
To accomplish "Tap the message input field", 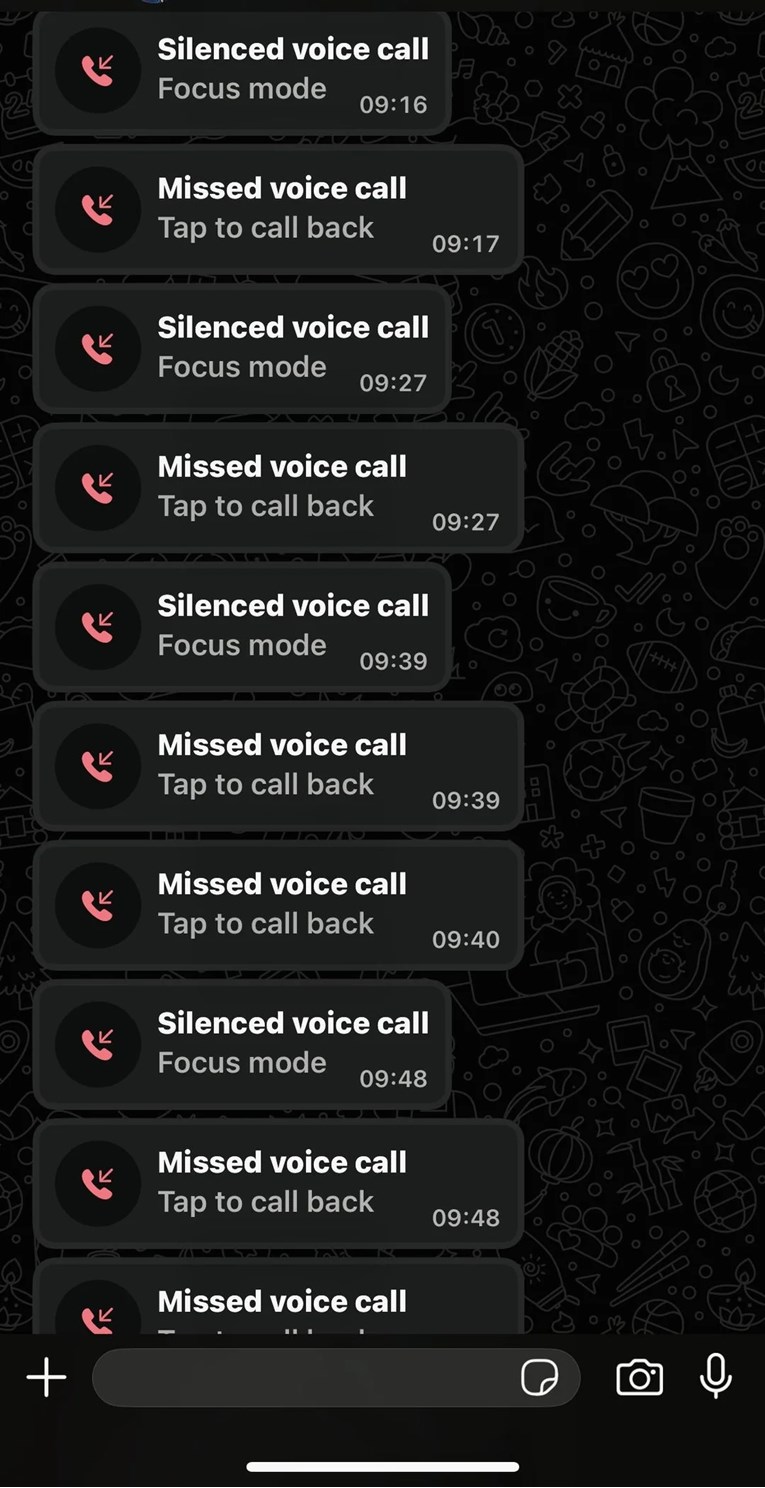I will (x=300, y=1377).
